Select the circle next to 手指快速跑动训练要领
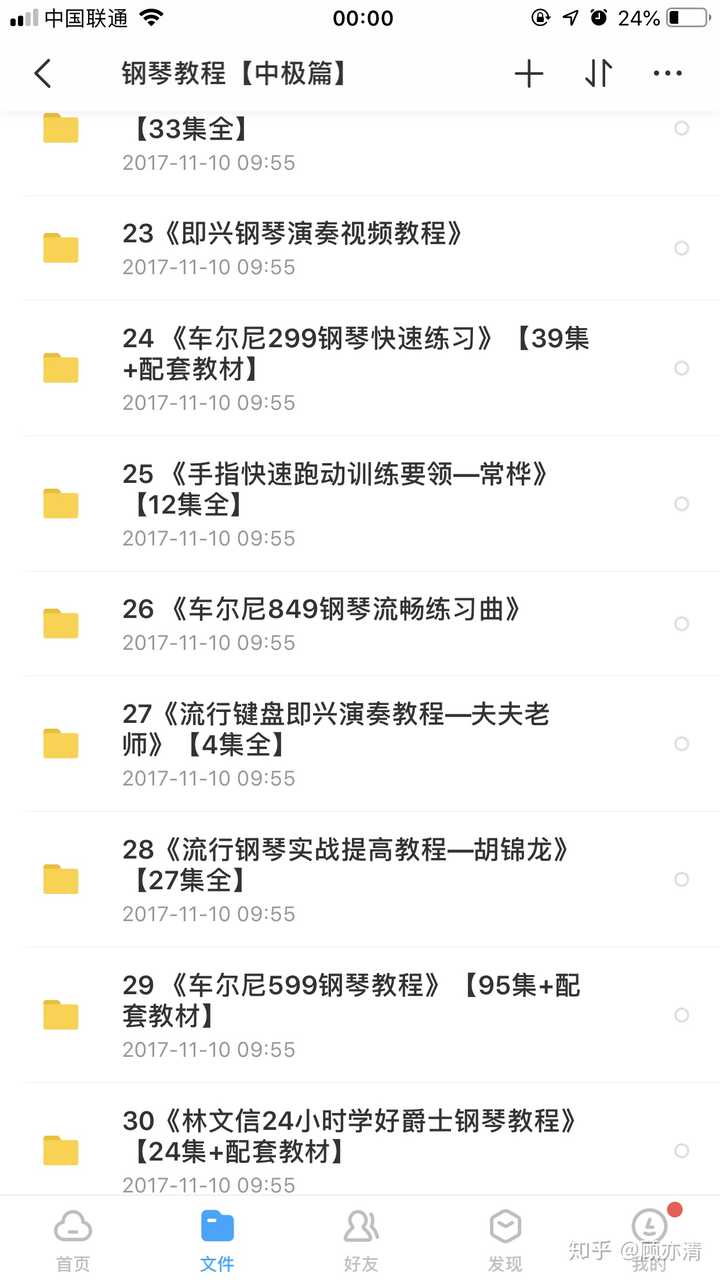The height and width of the screenshot is (1280, 720). [682, 503]
